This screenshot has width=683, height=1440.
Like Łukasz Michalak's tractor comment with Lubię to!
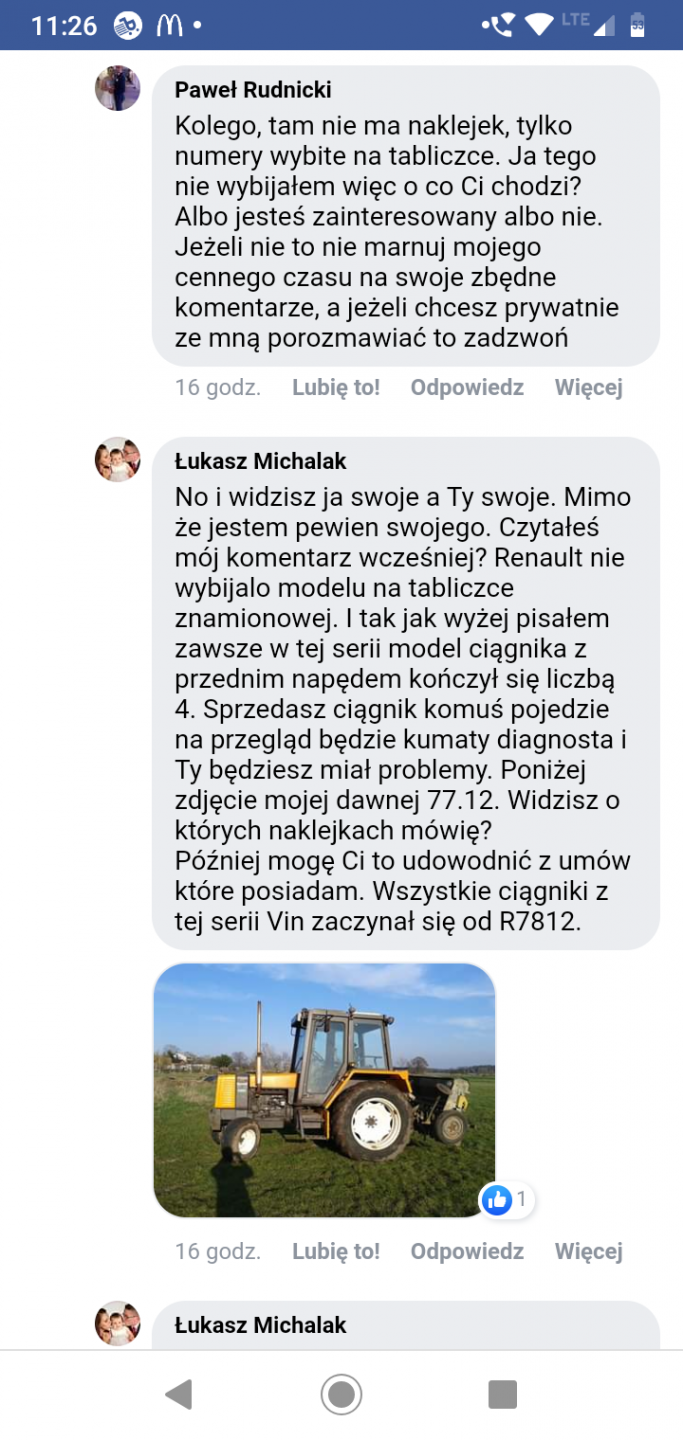[x=336, y=1251]
